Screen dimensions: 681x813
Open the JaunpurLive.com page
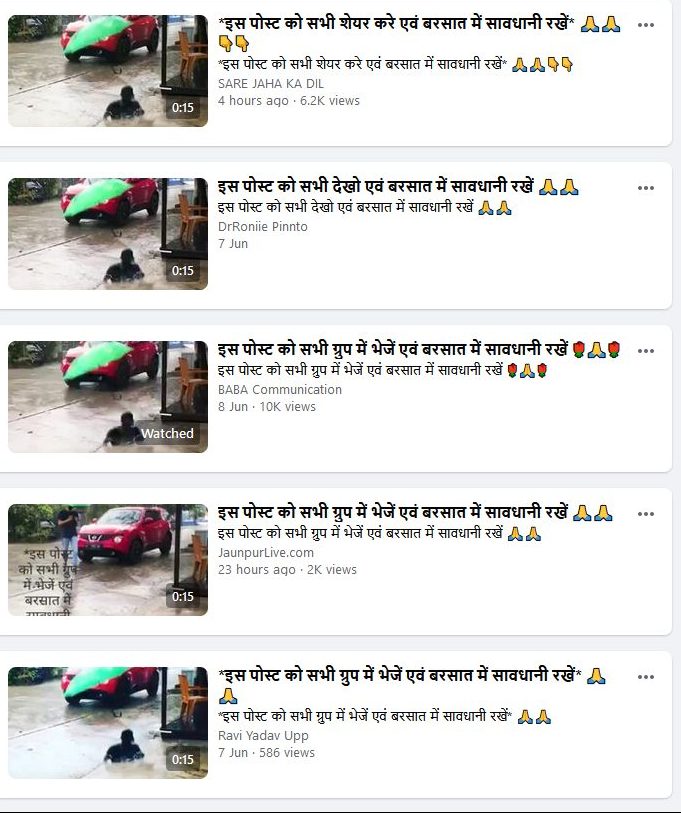click(x=265, y=552)
